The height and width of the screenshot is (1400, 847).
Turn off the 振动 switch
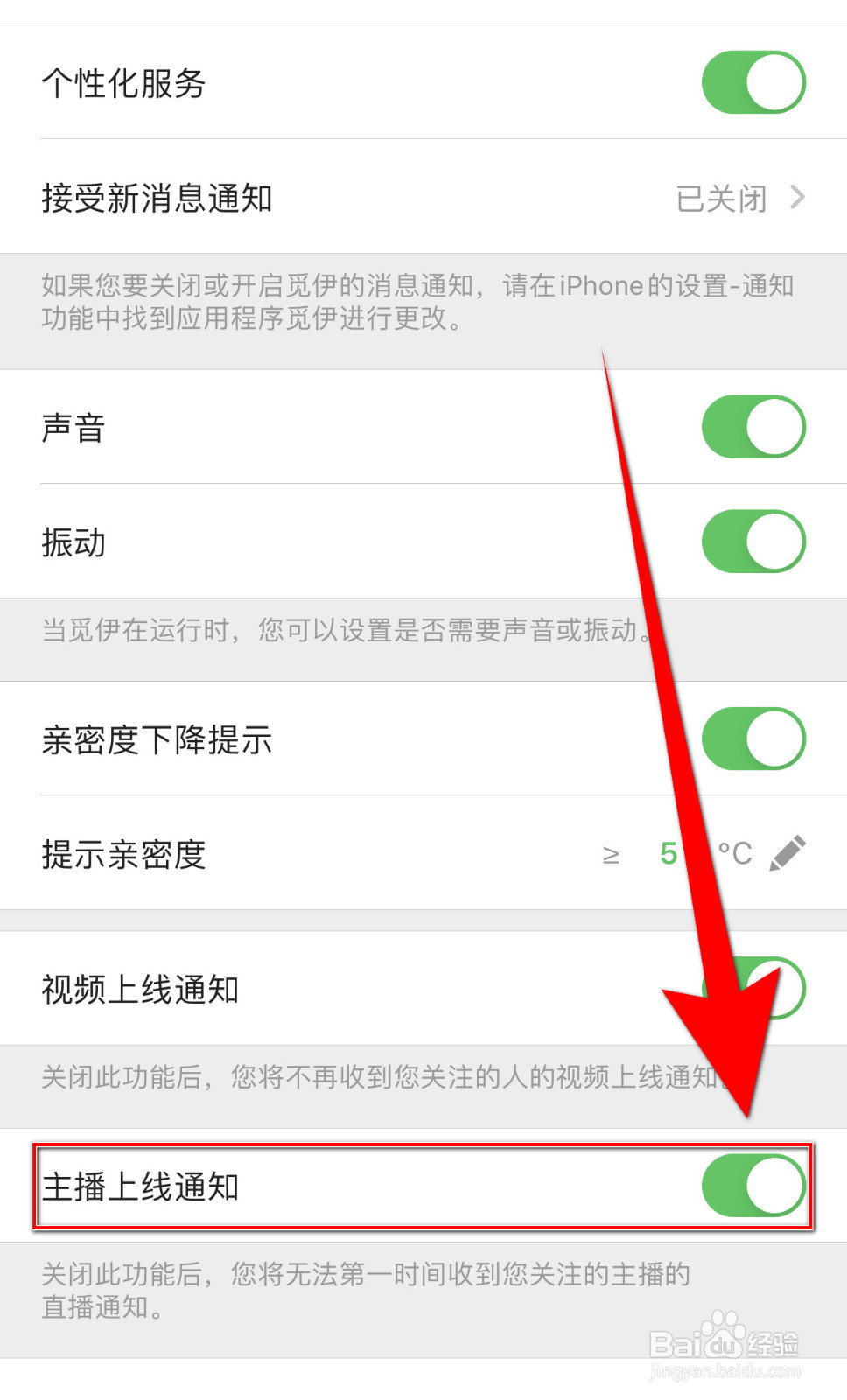point(754,542)
